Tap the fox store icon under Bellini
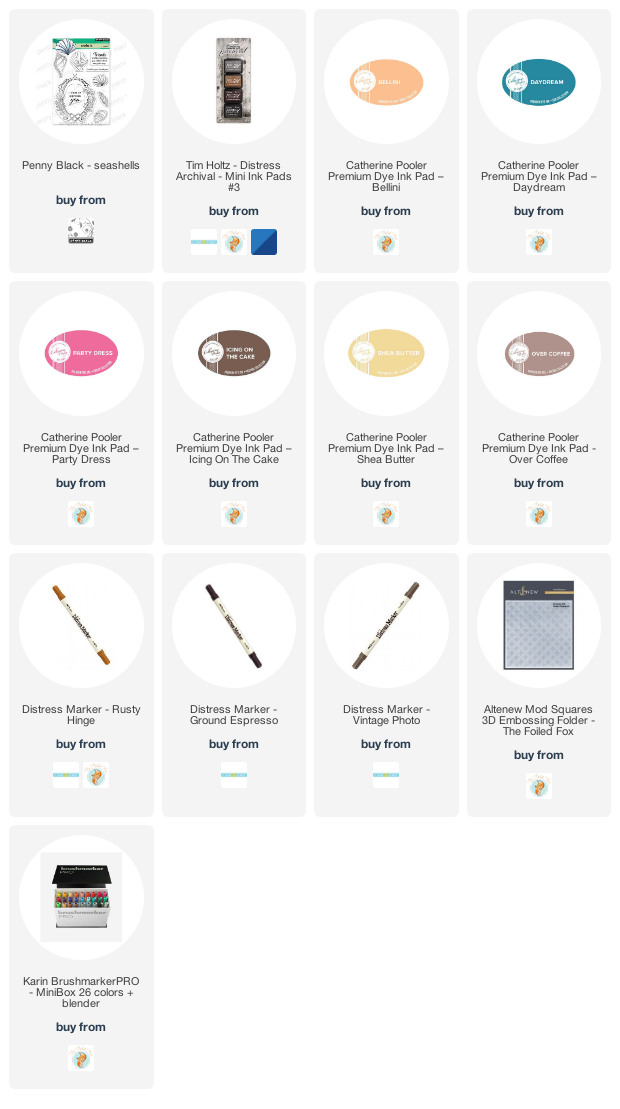The height and width of the screenshot is (1109, 620). [x=386, y=242]
